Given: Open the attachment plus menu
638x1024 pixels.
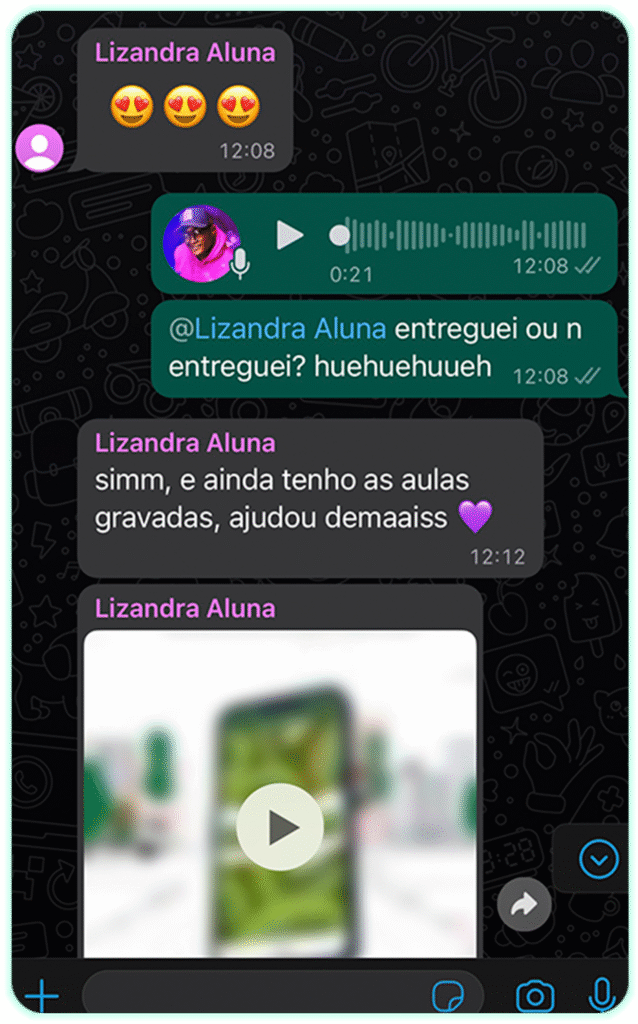Looking at the screenshot, I should pos(41,996).
